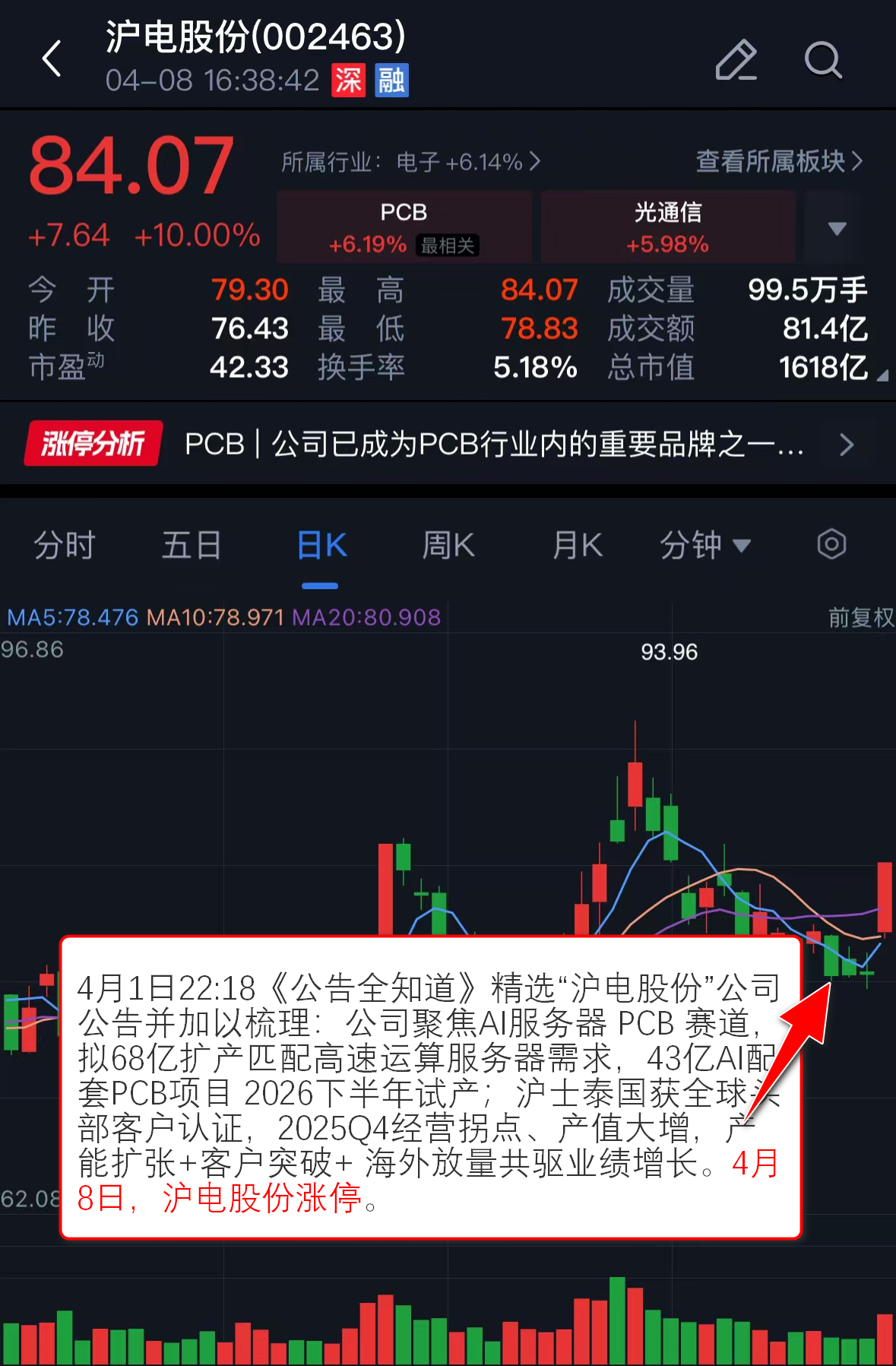The width and height of the screenshot is (896, 1366).
Task: Switch to the 分时 chart tab
Action: pyautogui.click(x=65, y=545)
